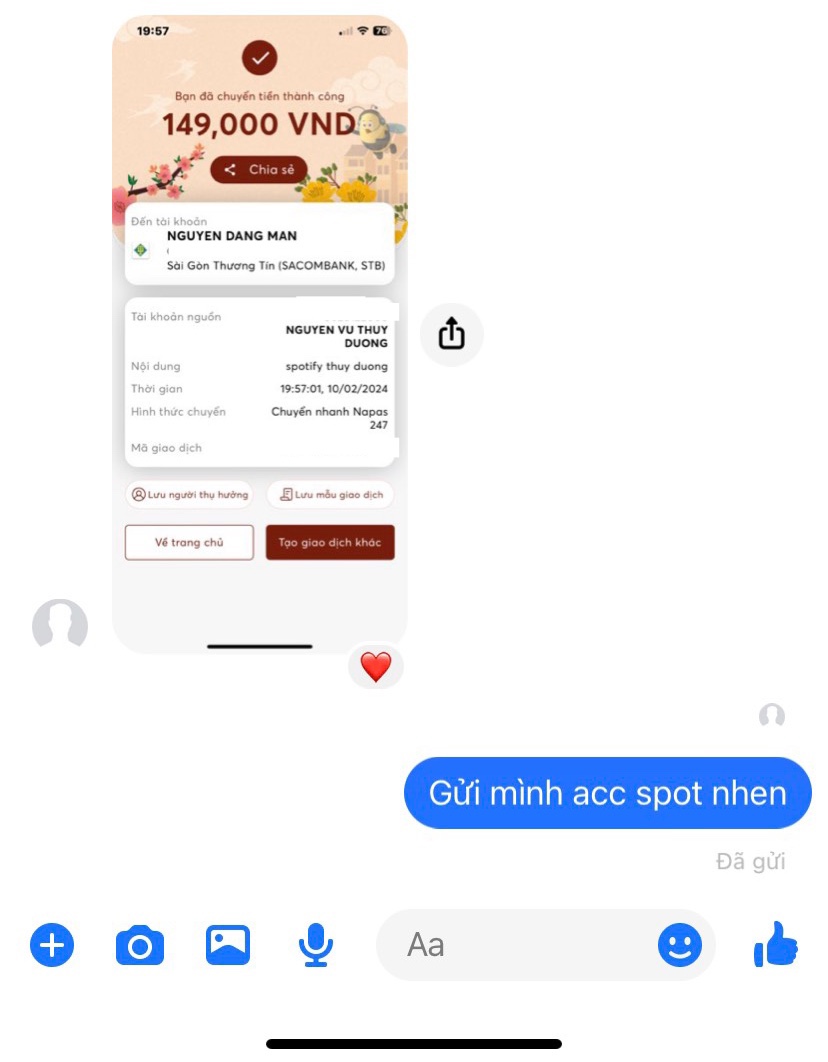Send a thumbs-up like

[x=776, y=944]
